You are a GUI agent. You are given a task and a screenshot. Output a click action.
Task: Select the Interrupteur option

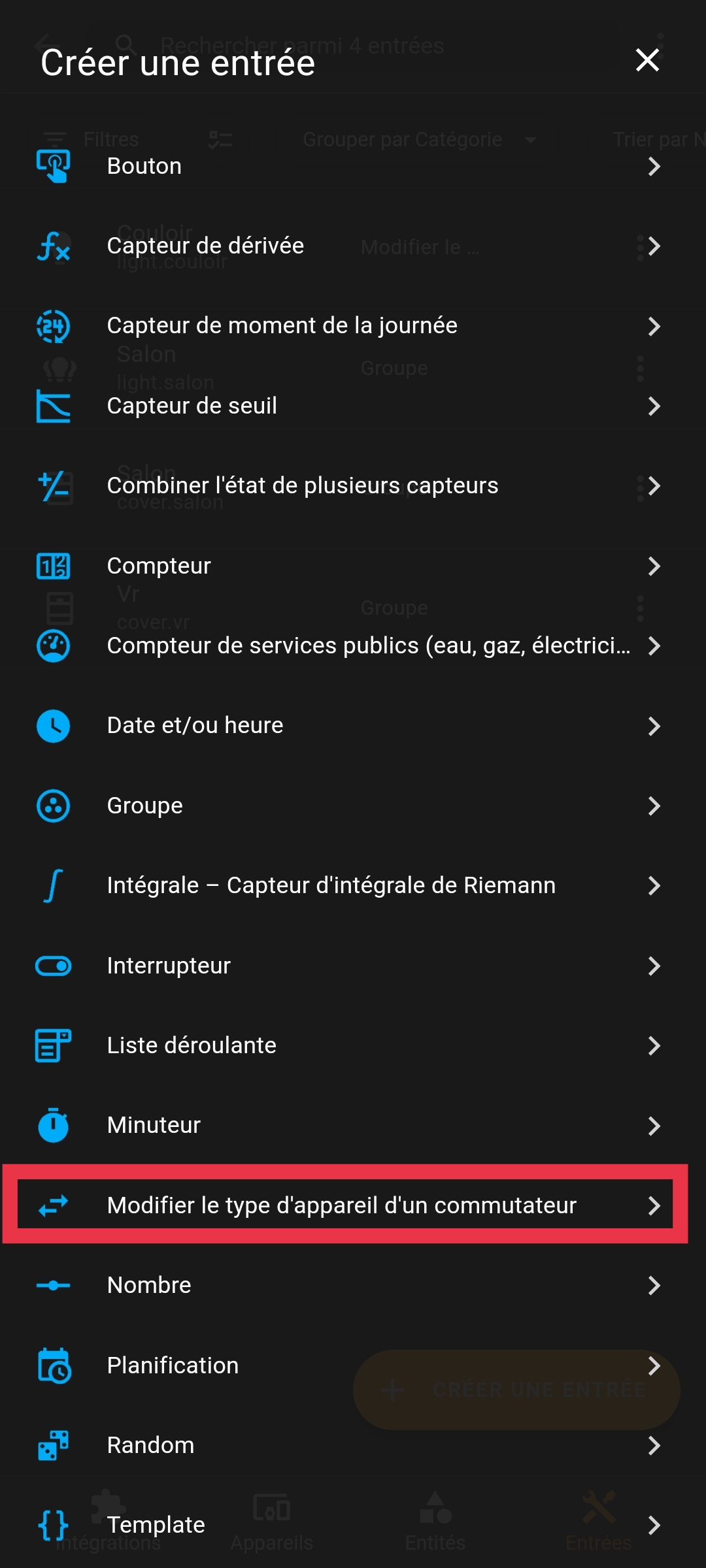tap(353, 966)
